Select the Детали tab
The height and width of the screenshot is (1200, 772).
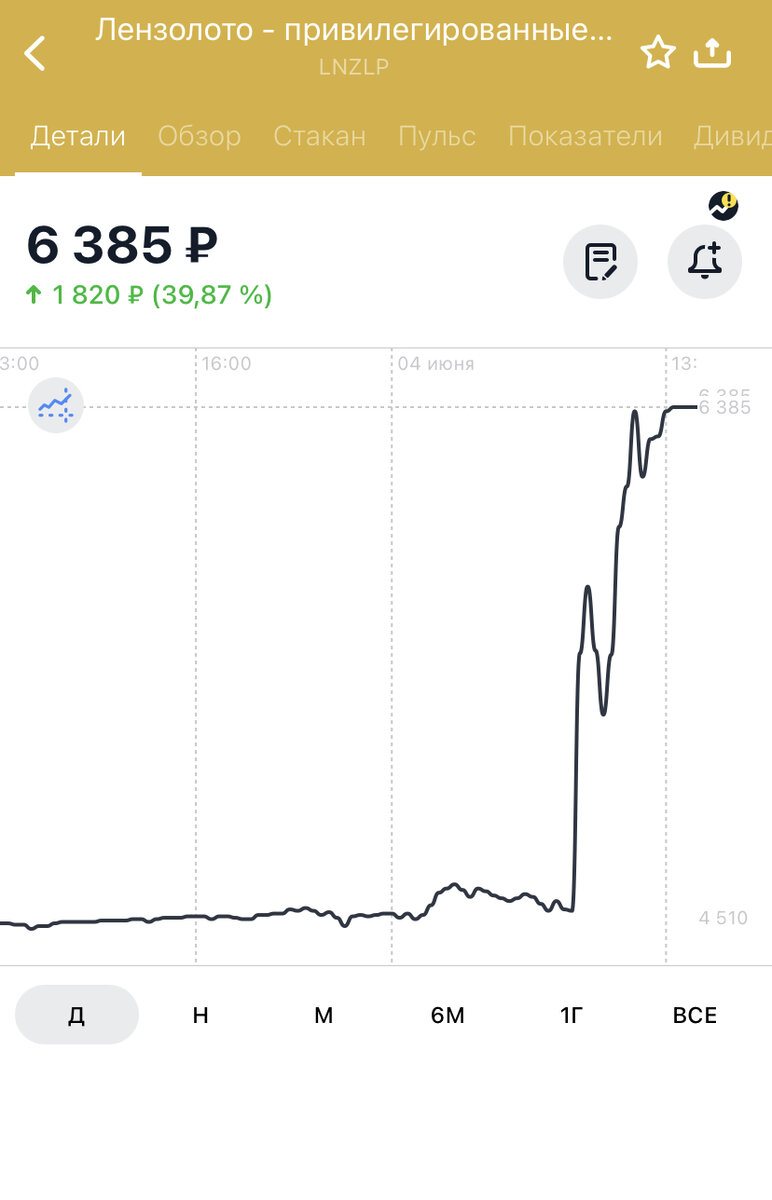(x=78, y=136)
